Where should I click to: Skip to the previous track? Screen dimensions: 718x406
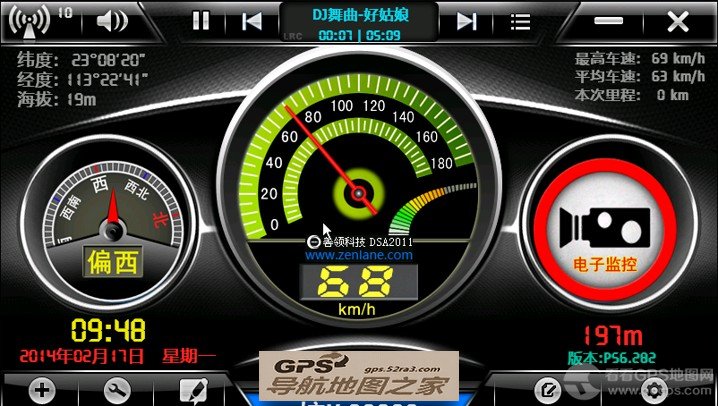(x=253, y=20)
